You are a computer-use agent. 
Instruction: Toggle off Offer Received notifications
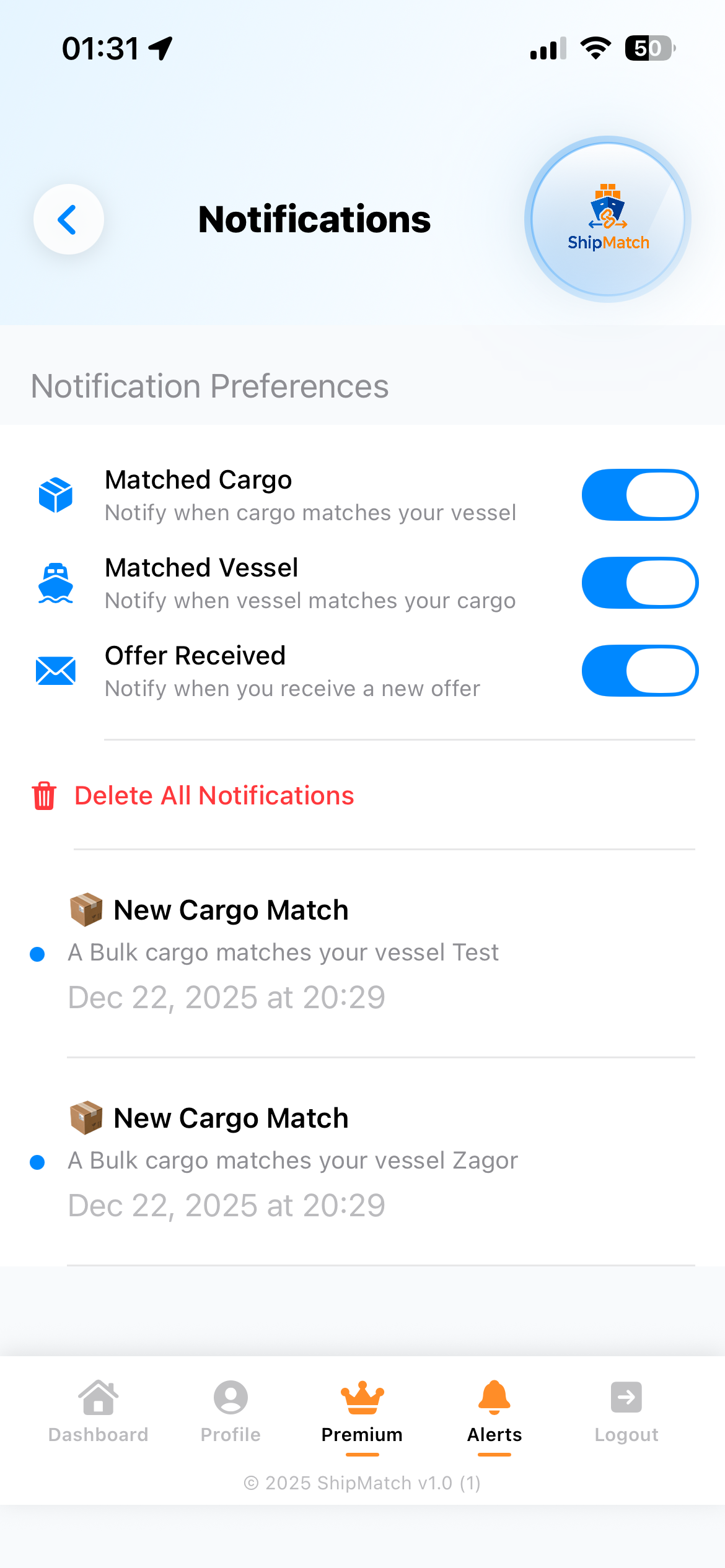640,670
